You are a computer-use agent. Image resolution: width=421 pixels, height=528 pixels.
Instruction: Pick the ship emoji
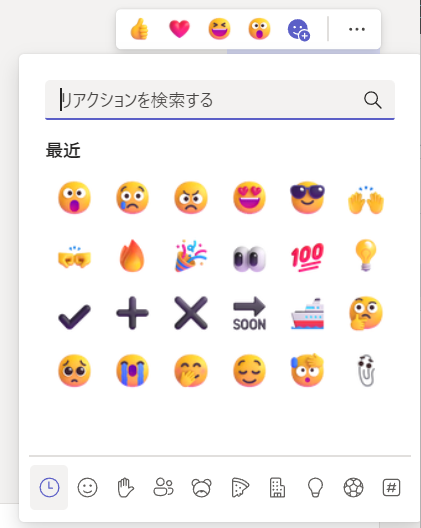pos(307,314)
